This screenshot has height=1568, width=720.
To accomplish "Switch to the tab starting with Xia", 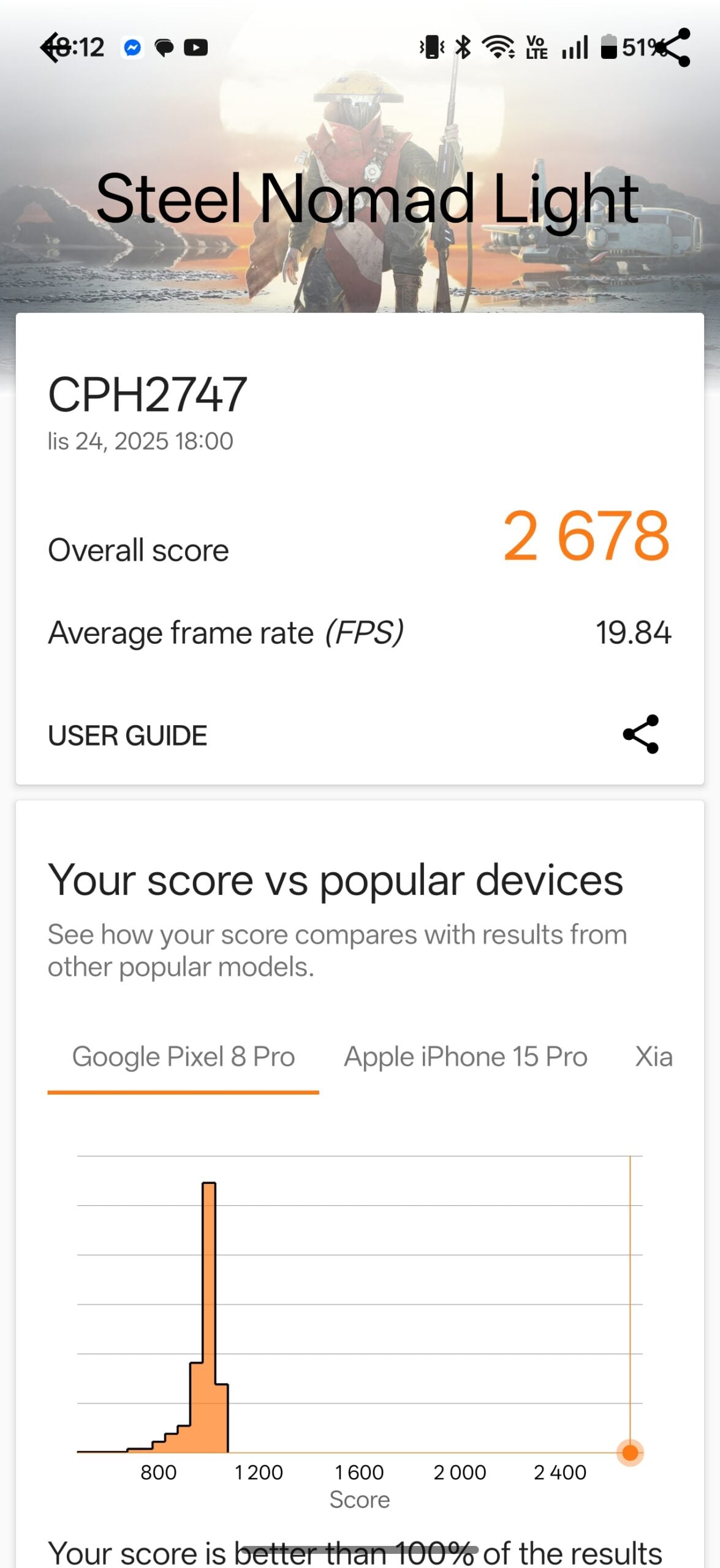I will click(x=653, y=1057).
